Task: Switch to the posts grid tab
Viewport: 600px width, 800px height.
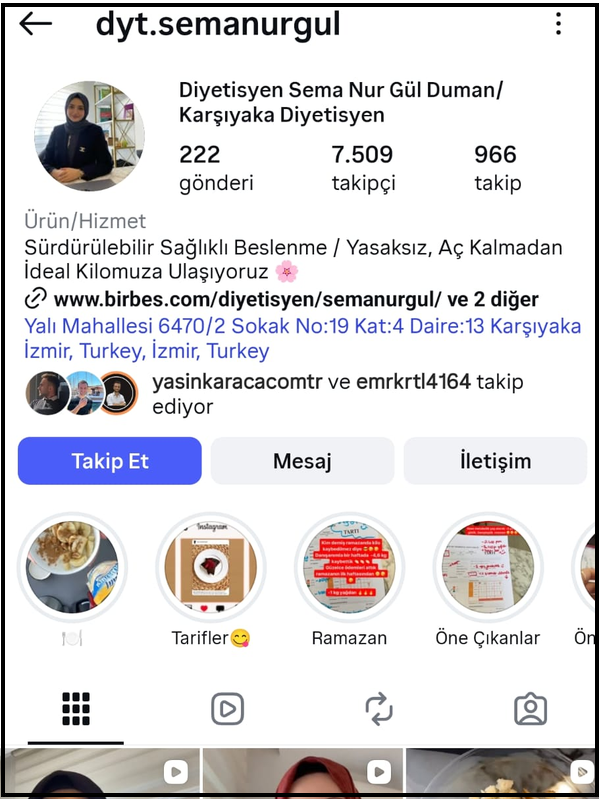Action: coord(76,708)
